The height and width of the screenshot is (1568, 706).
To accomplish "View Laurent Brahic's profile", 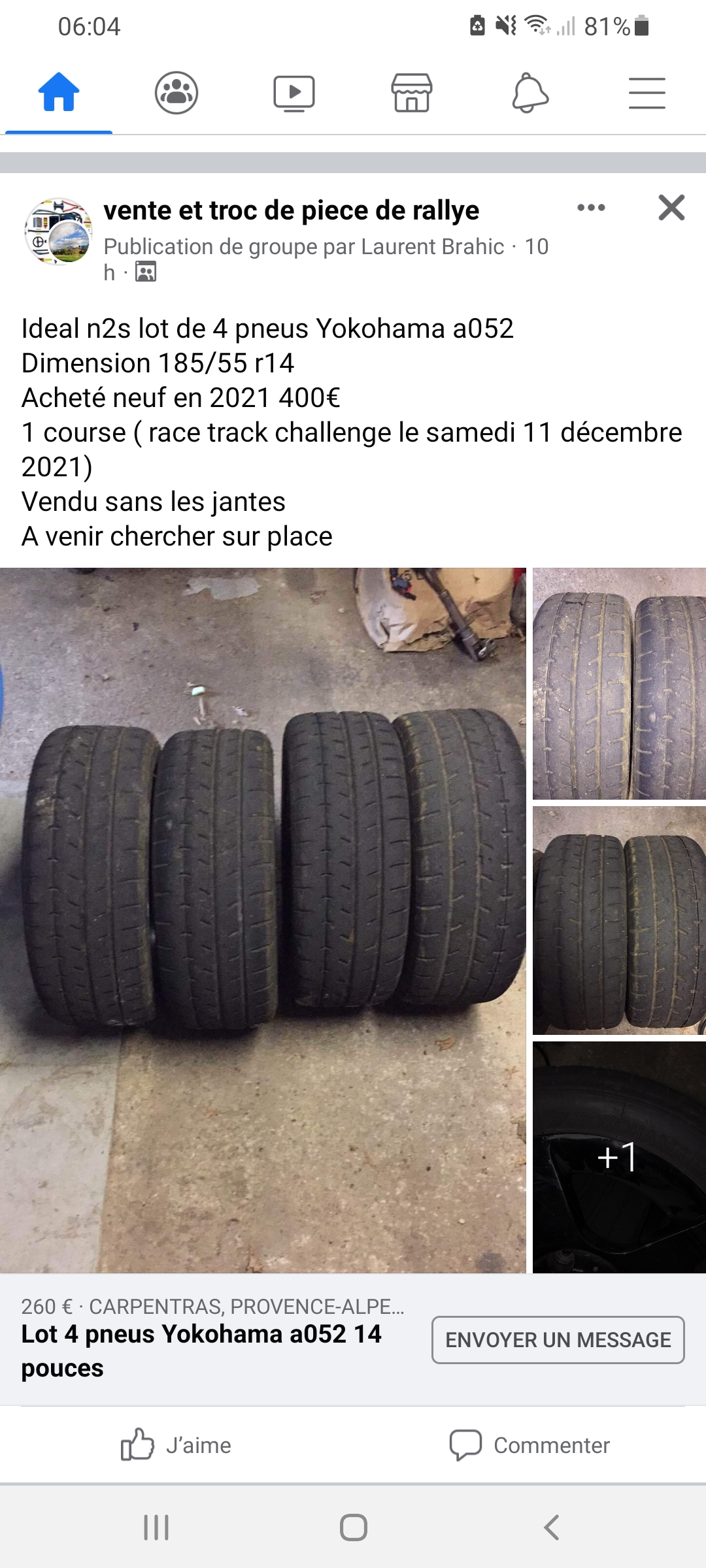I will [x=432, y=246].
